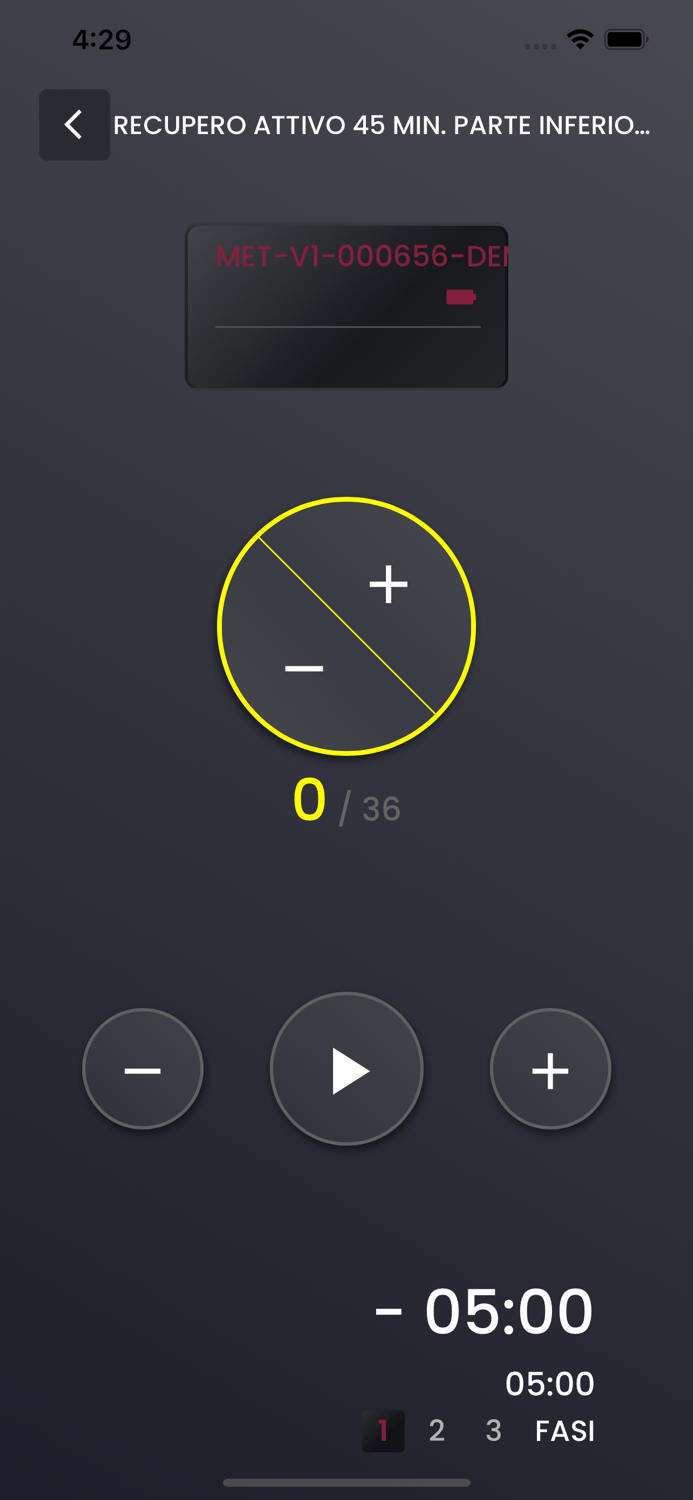Select phase 1
Image resolution: width=693 pixels, height=1500 pixels.
pyautogui.click(x=383, y=1431)
